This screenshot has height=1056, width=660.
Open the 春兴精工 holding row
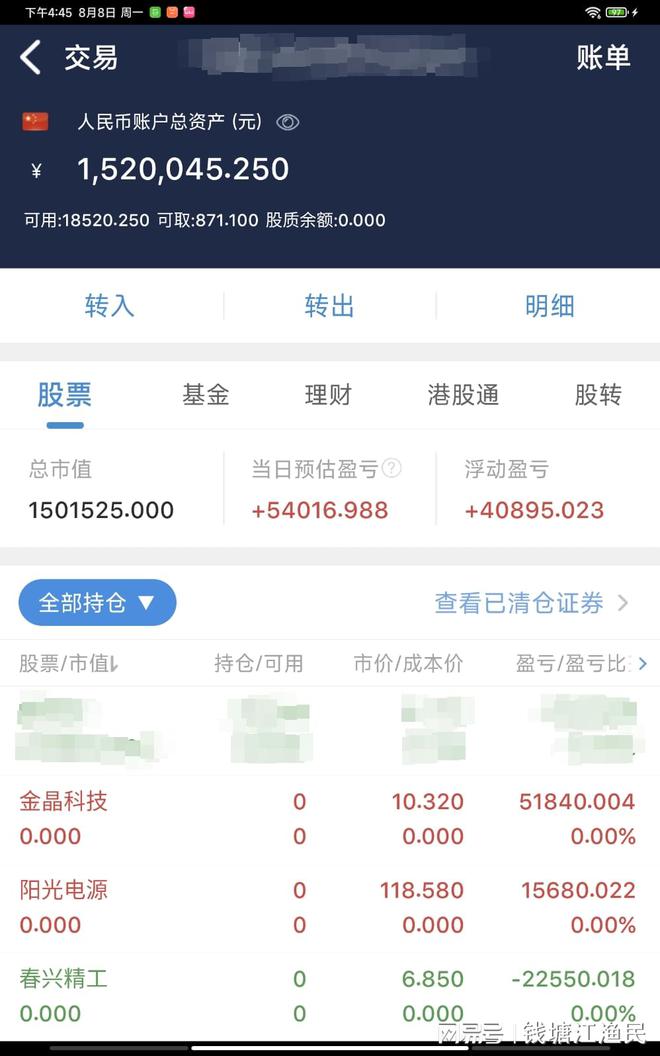coord(330,996)
